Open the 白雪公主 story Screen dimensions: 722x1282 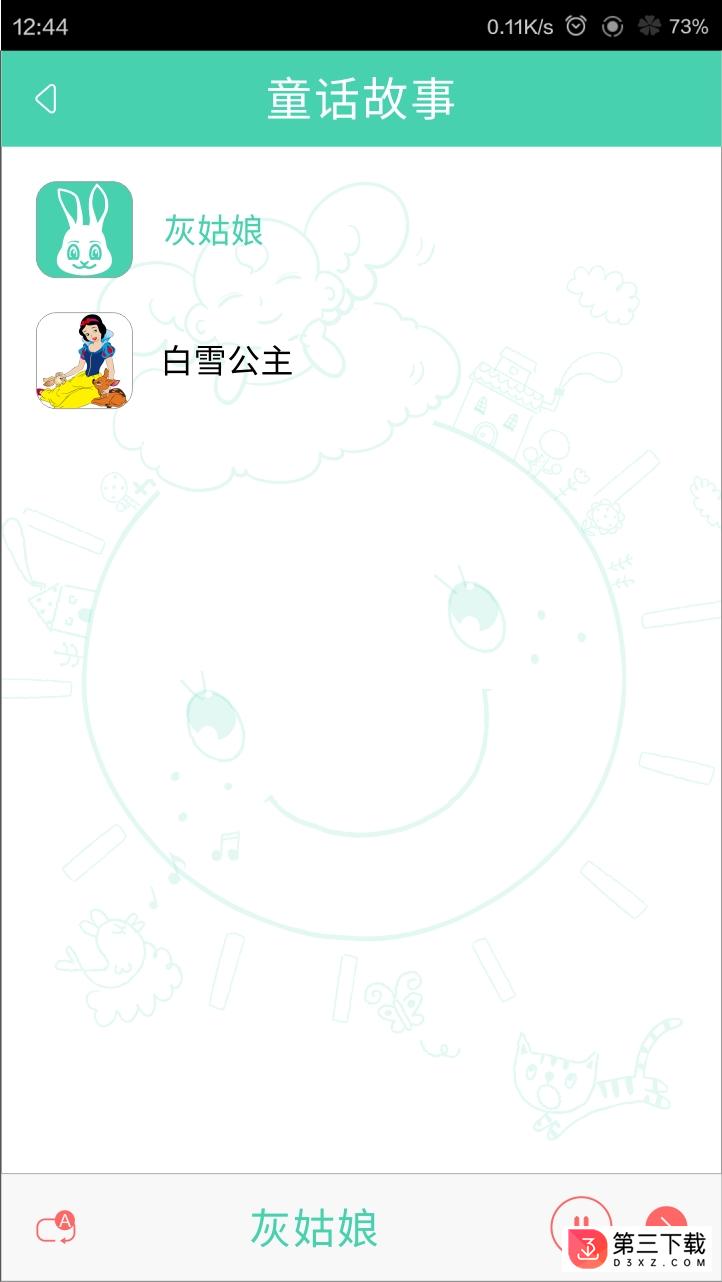click(x=227, y=361)
